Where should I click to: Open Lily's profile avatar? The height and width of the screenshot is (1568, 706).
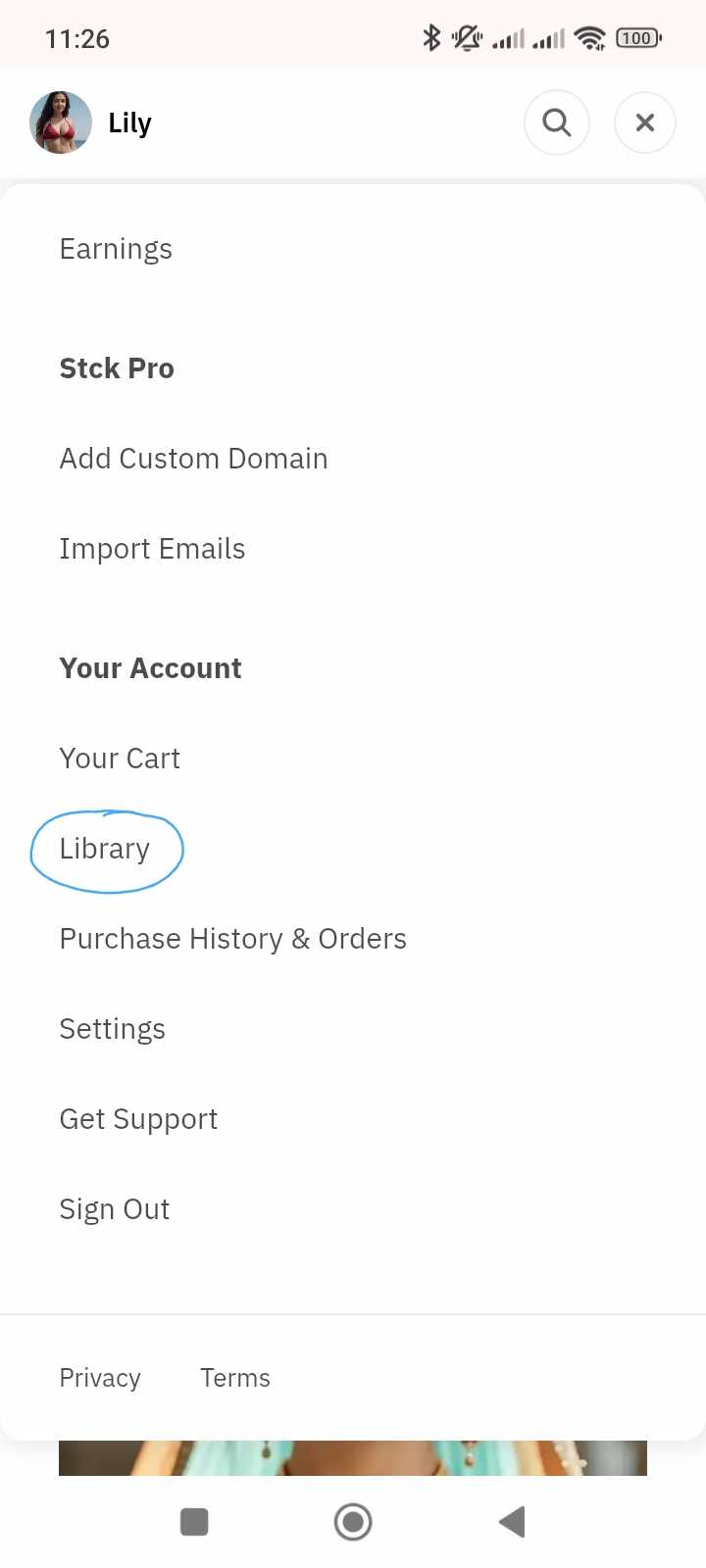61,122
